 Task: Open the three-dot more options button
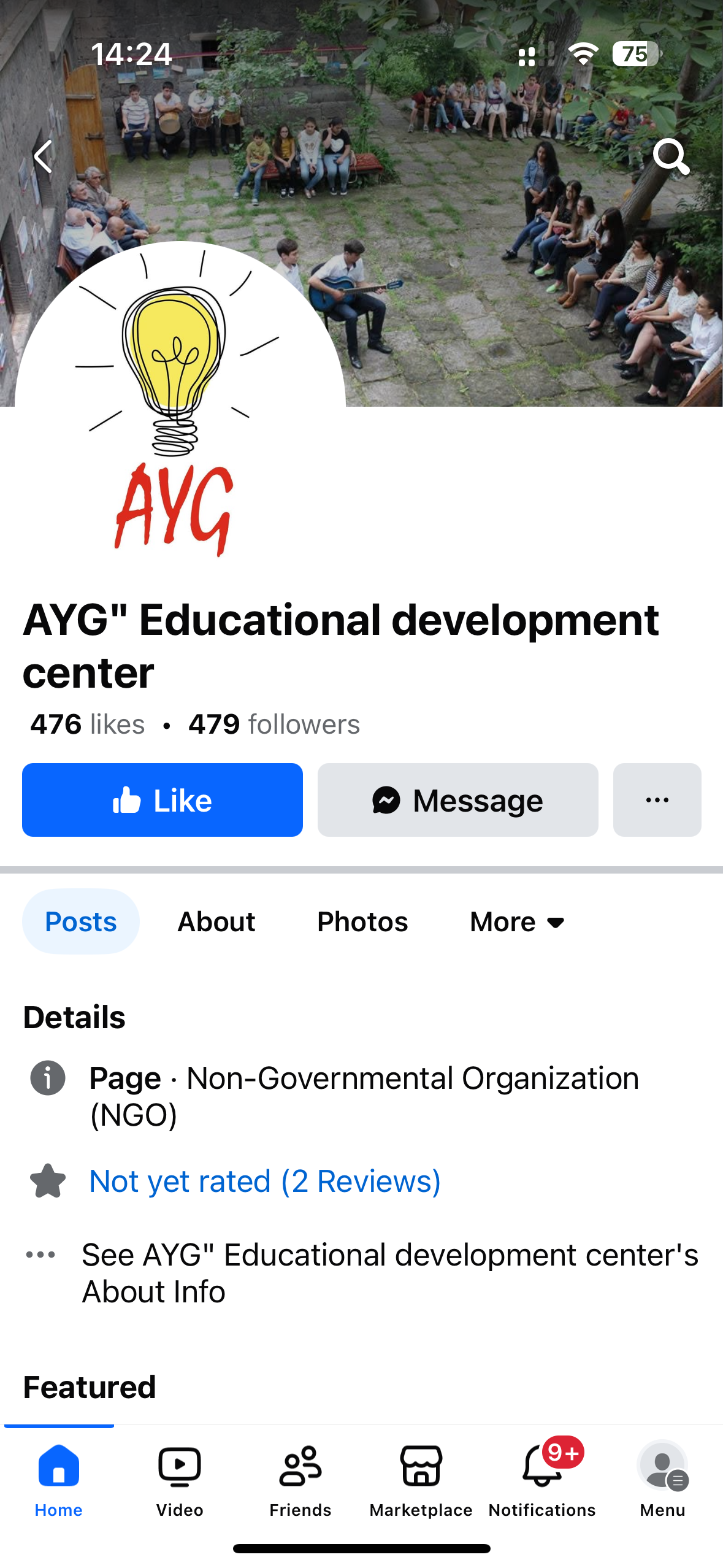point(657,800)
